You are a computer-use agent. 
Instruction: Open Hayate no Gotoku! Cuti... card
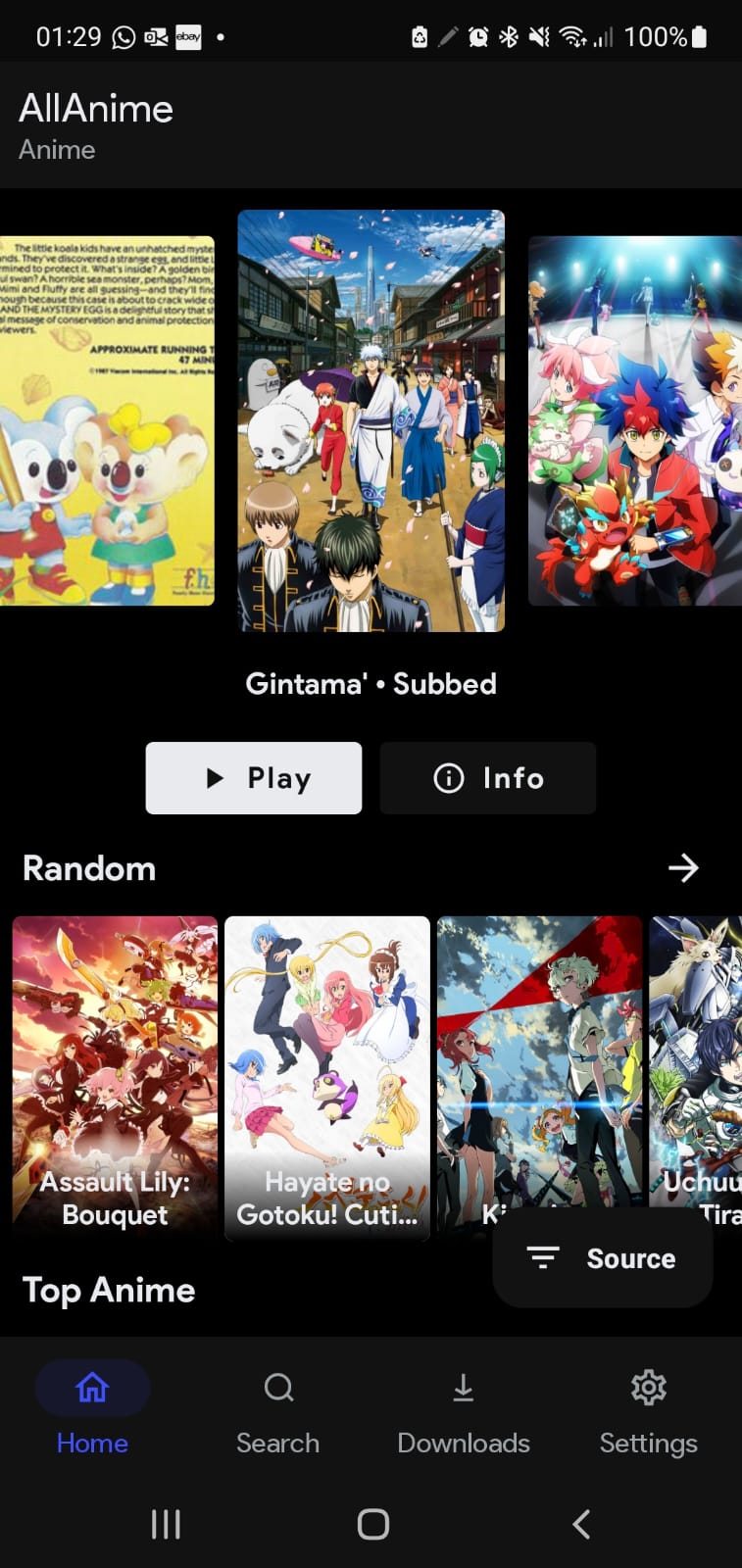(x=327, y=1078)
